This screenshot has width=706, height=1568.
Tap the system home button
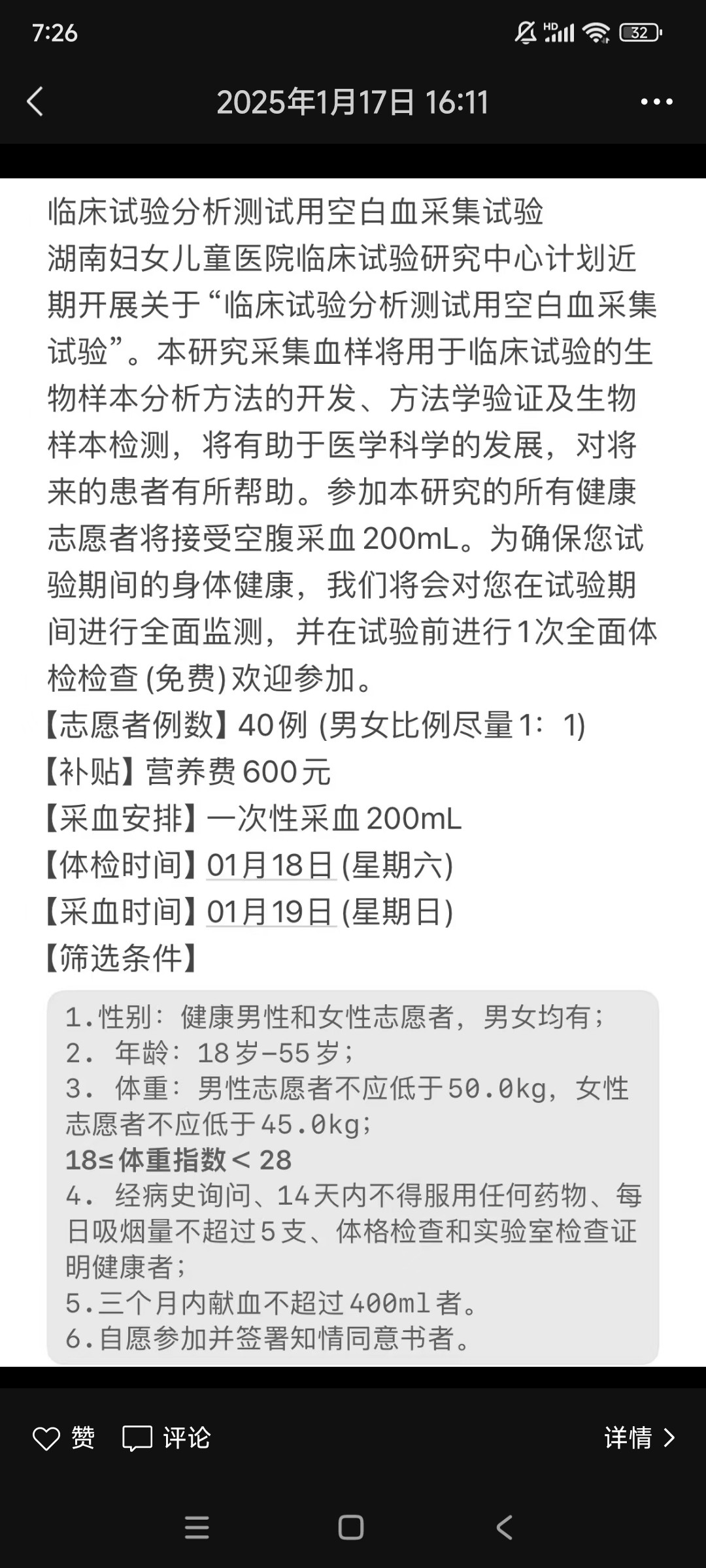351,1527
